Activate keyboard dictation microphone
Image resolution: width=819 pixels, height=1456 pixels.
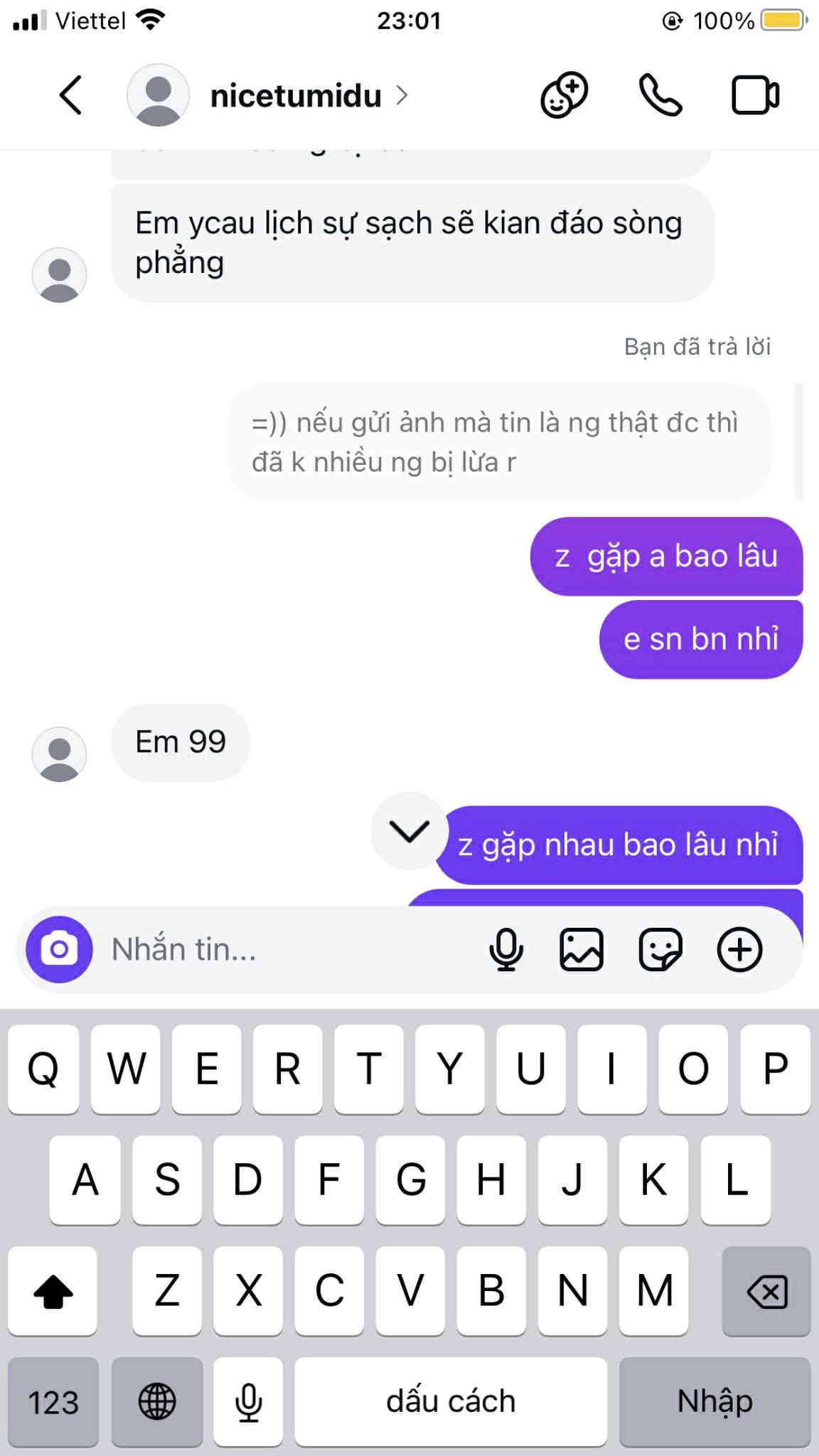(248, 1402)
